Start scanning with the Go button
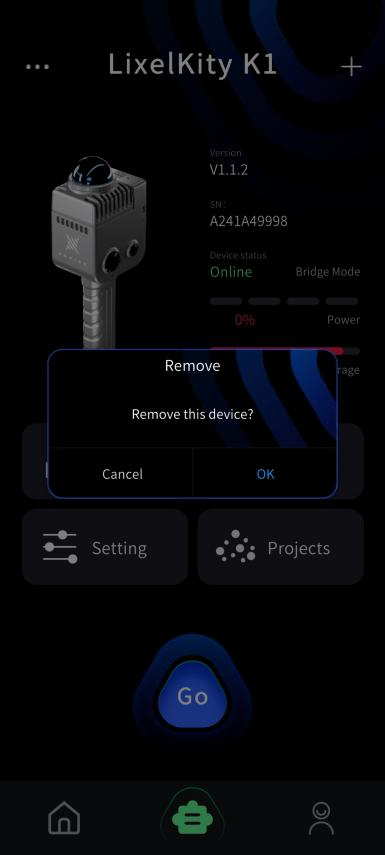This screenshot has height=855, width=385. [x=192, y=695]
